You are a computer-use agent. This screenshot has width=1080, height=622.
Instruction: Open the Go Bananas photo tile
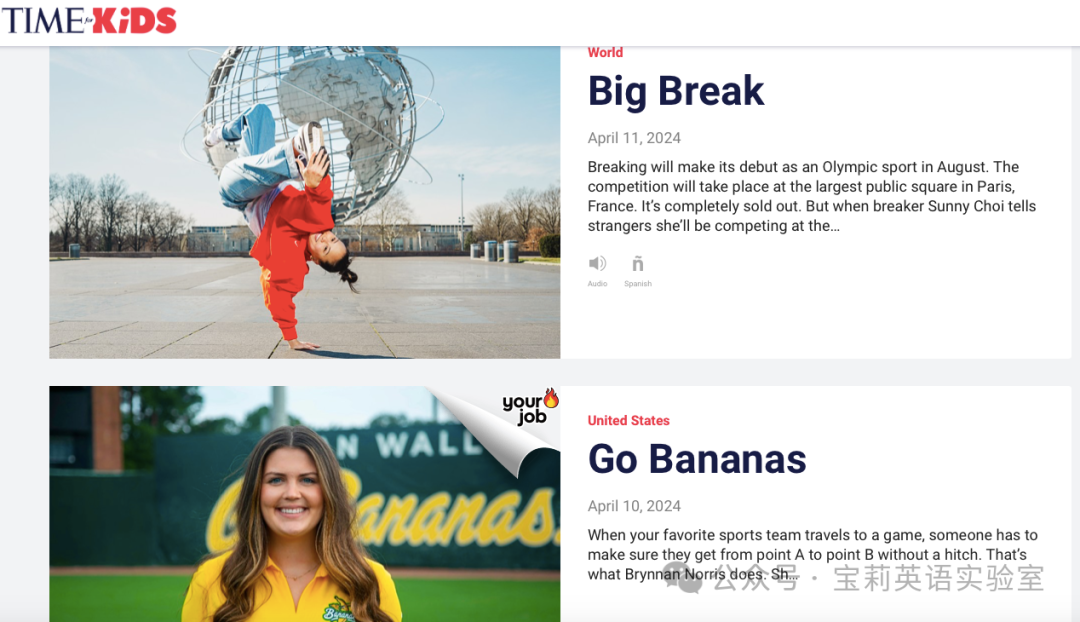(304, 505)
